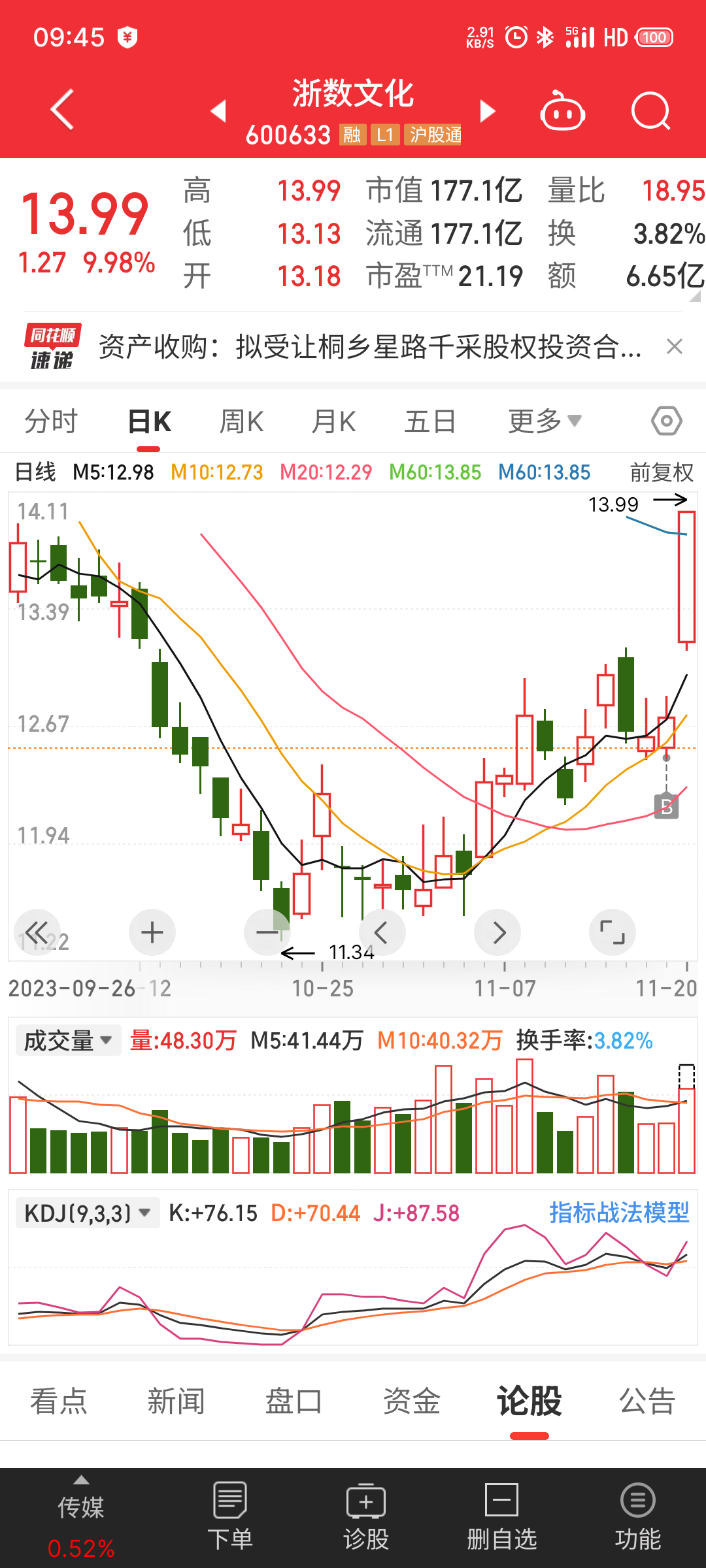Remove stock via 删自选
This screenshot has height=1568, width=706.
click(501, 1517)
